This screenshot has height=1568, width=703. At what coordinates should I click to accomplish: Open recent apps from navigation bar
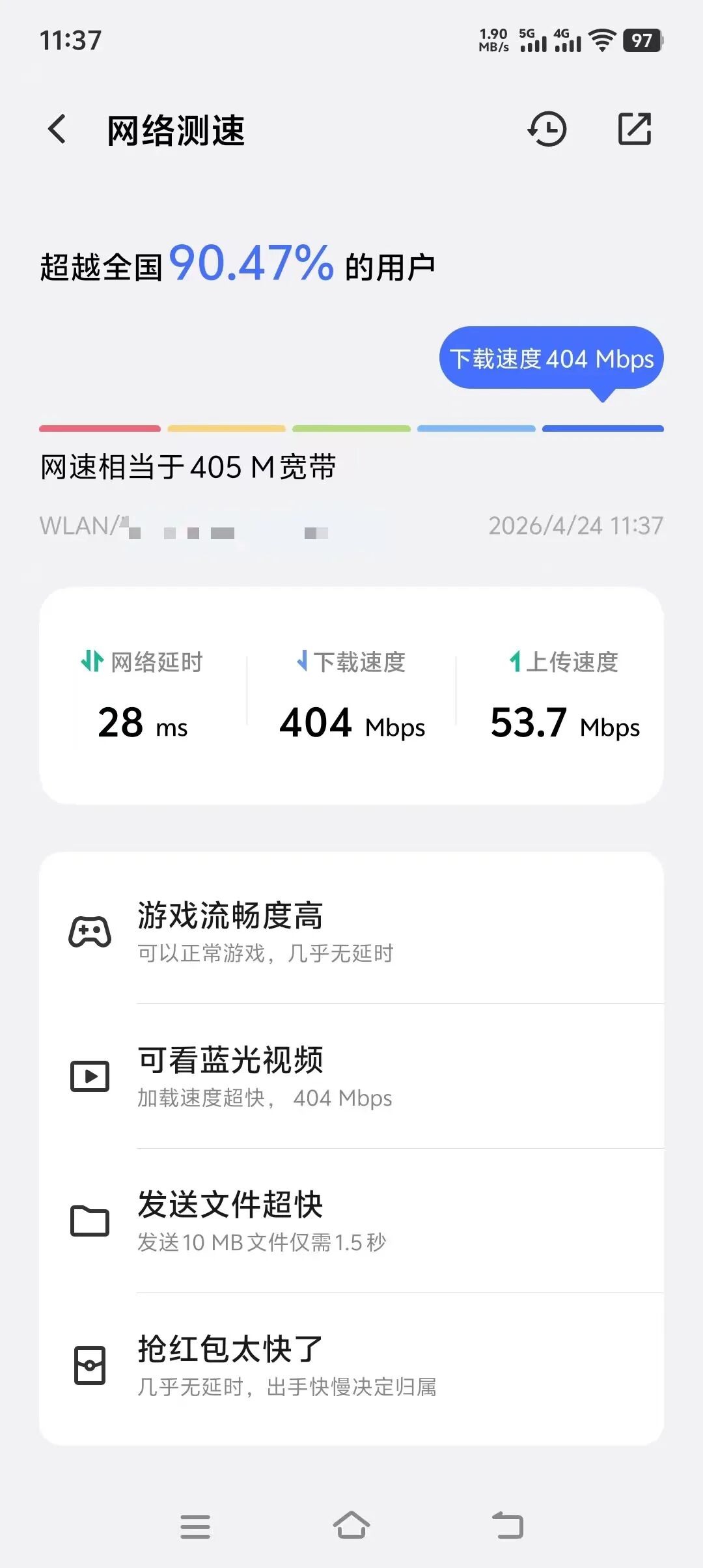click(195, 1526)
